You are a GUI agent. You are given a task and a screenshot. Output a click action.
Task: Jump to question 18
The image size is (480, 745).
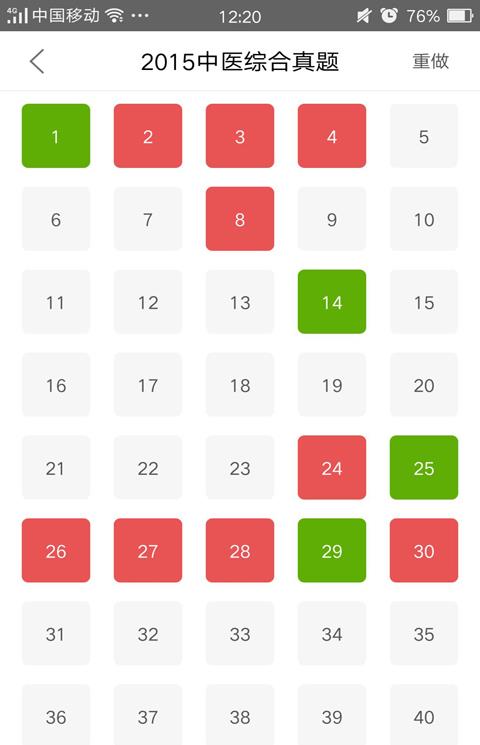(x=240, y=385)
